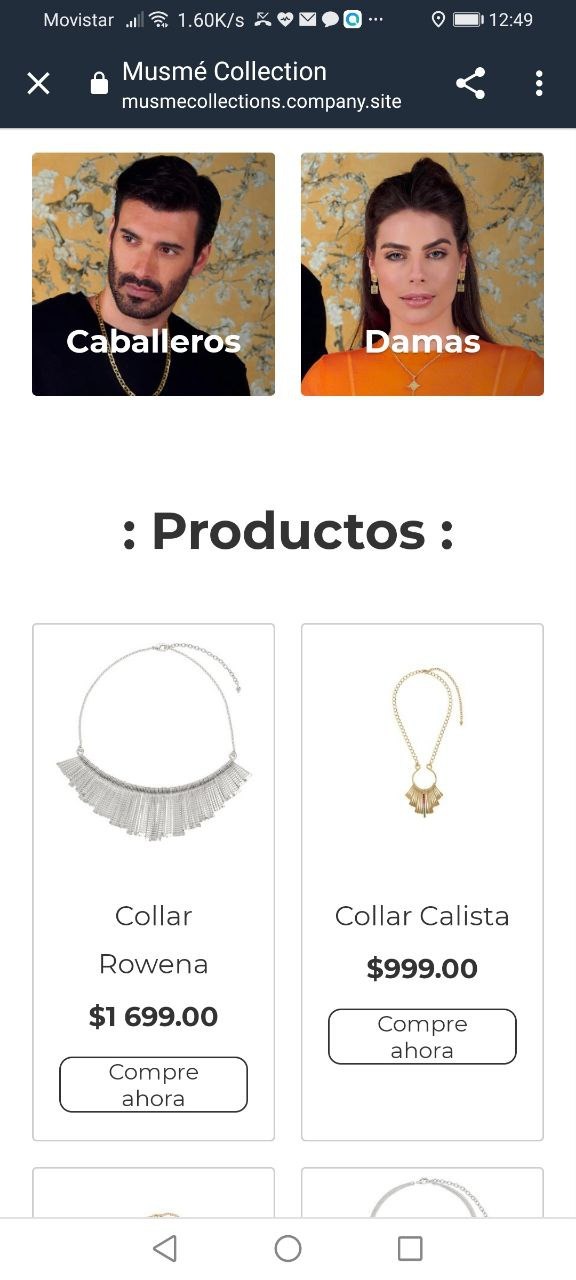
Task: Open the three-dot overflow menu
Action: point(539,84)
